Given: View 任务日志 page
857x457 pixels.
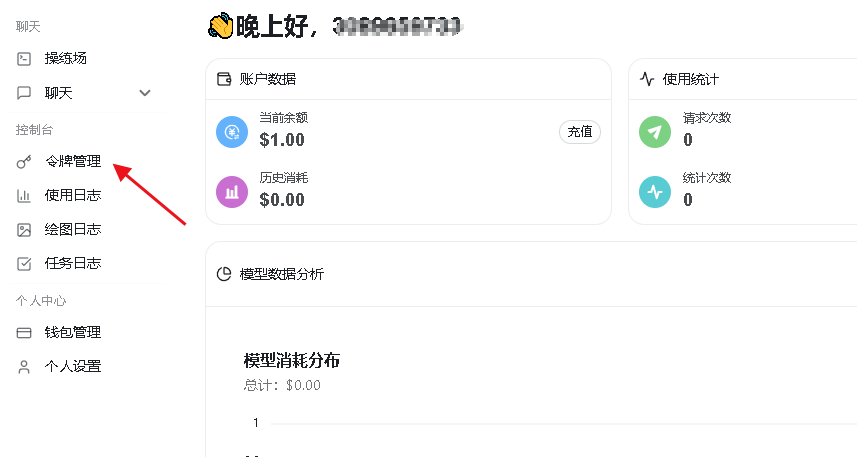Looking at the screenshot, I should (72, 263).
